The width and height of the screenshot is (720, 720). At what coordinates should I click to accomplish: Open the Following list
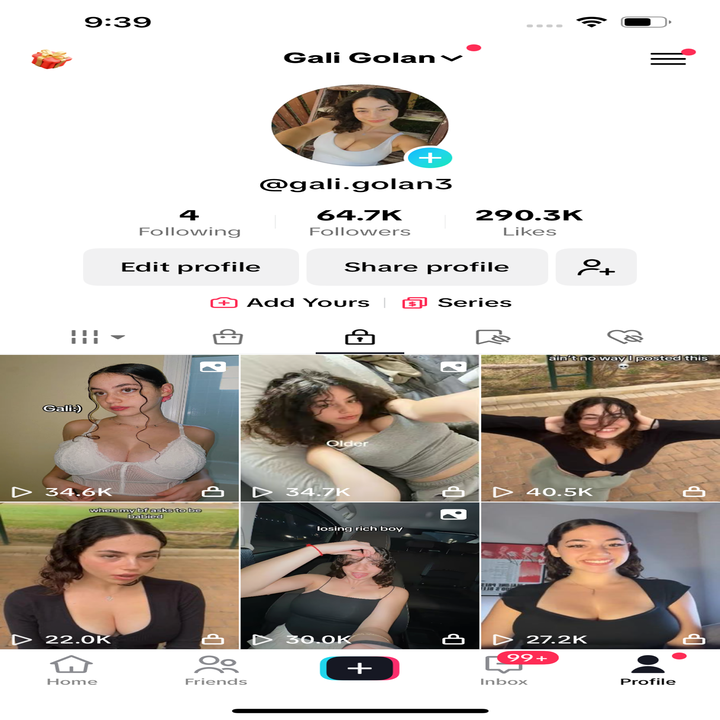point(189,222)
